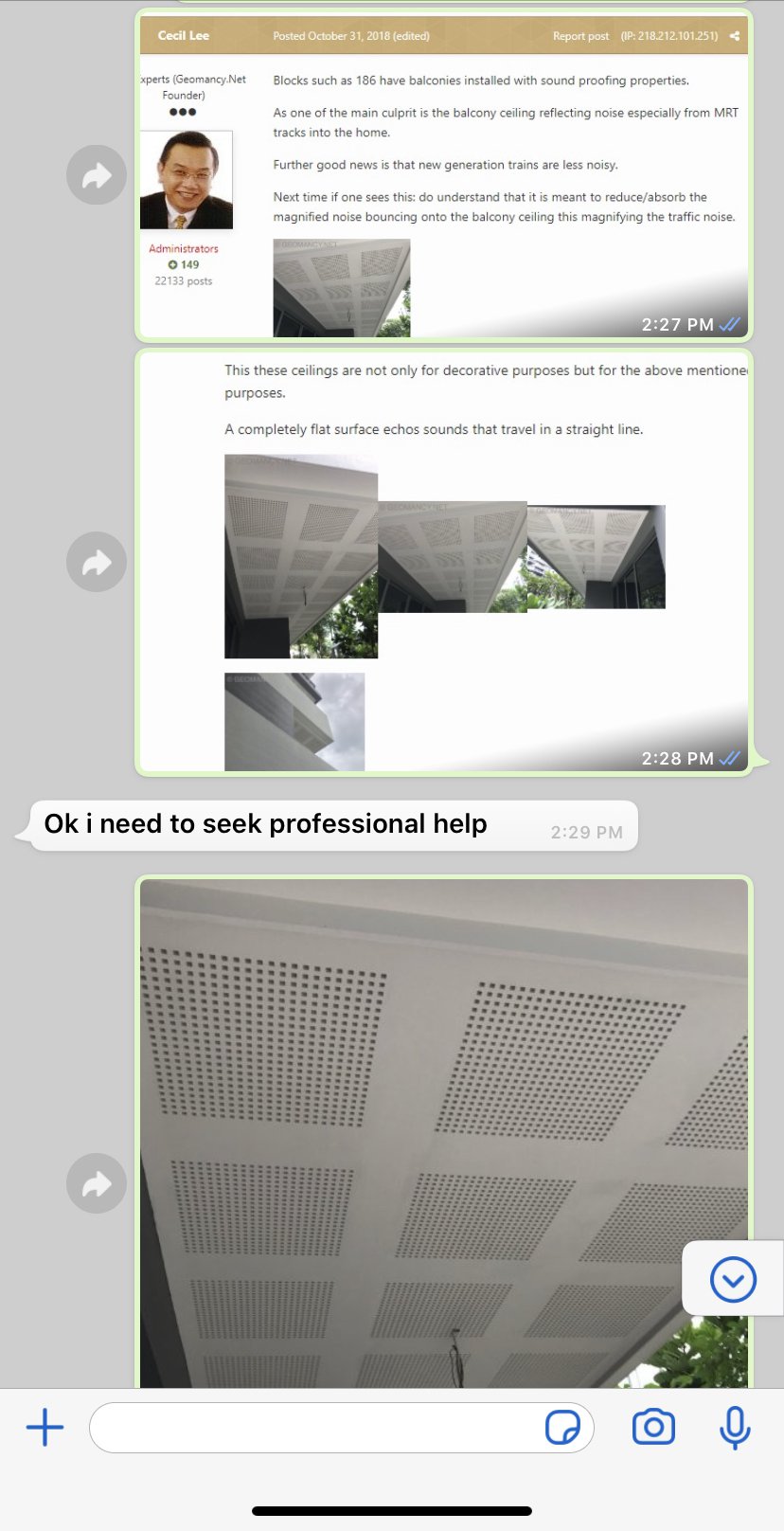The height and width of the screenshot is (1531, 784).
Task: Jump to the latest messages
Action: click(733, 1280)
